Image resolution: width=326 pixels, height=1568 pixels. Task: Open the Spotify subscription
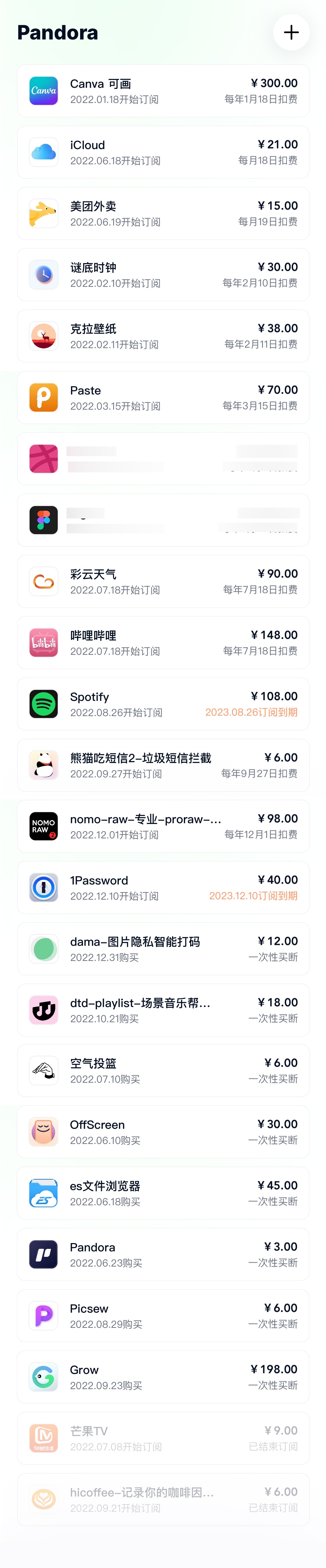point(163,704)
